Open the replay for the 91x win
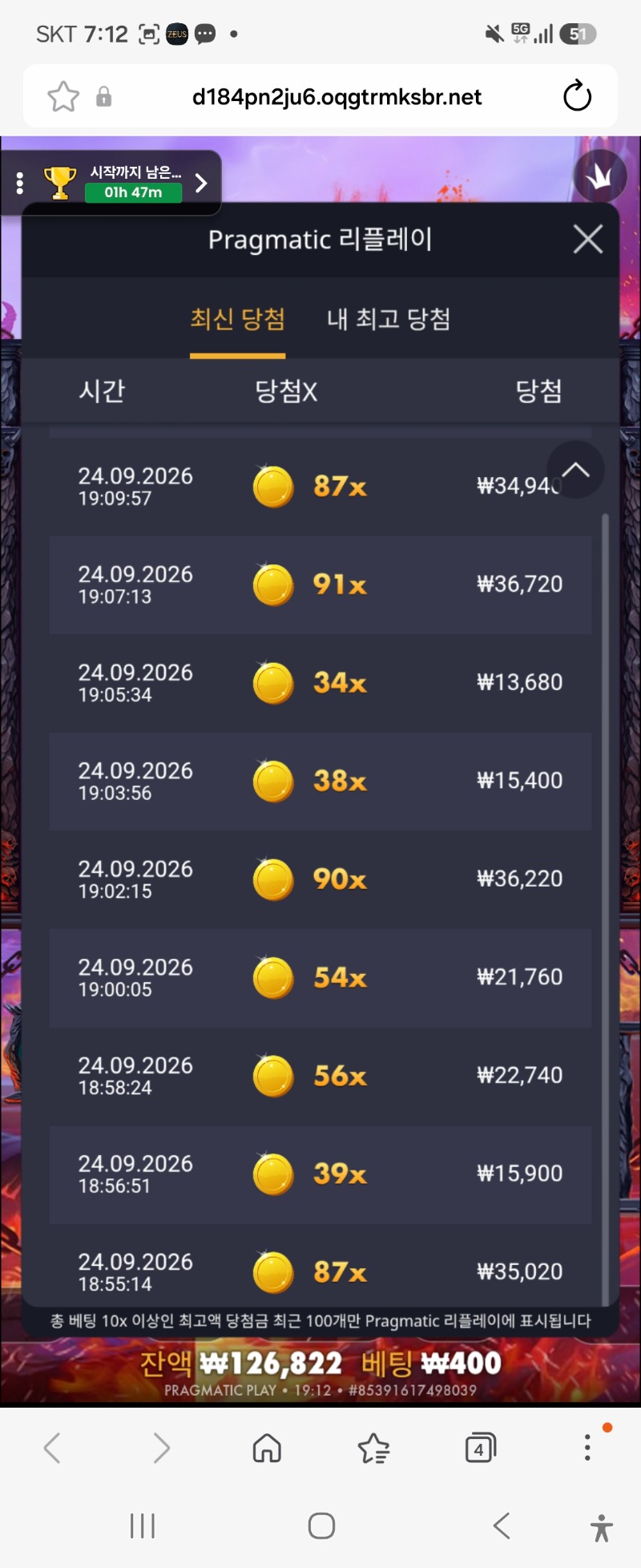 pyautogui.click(x=320, y=584)
